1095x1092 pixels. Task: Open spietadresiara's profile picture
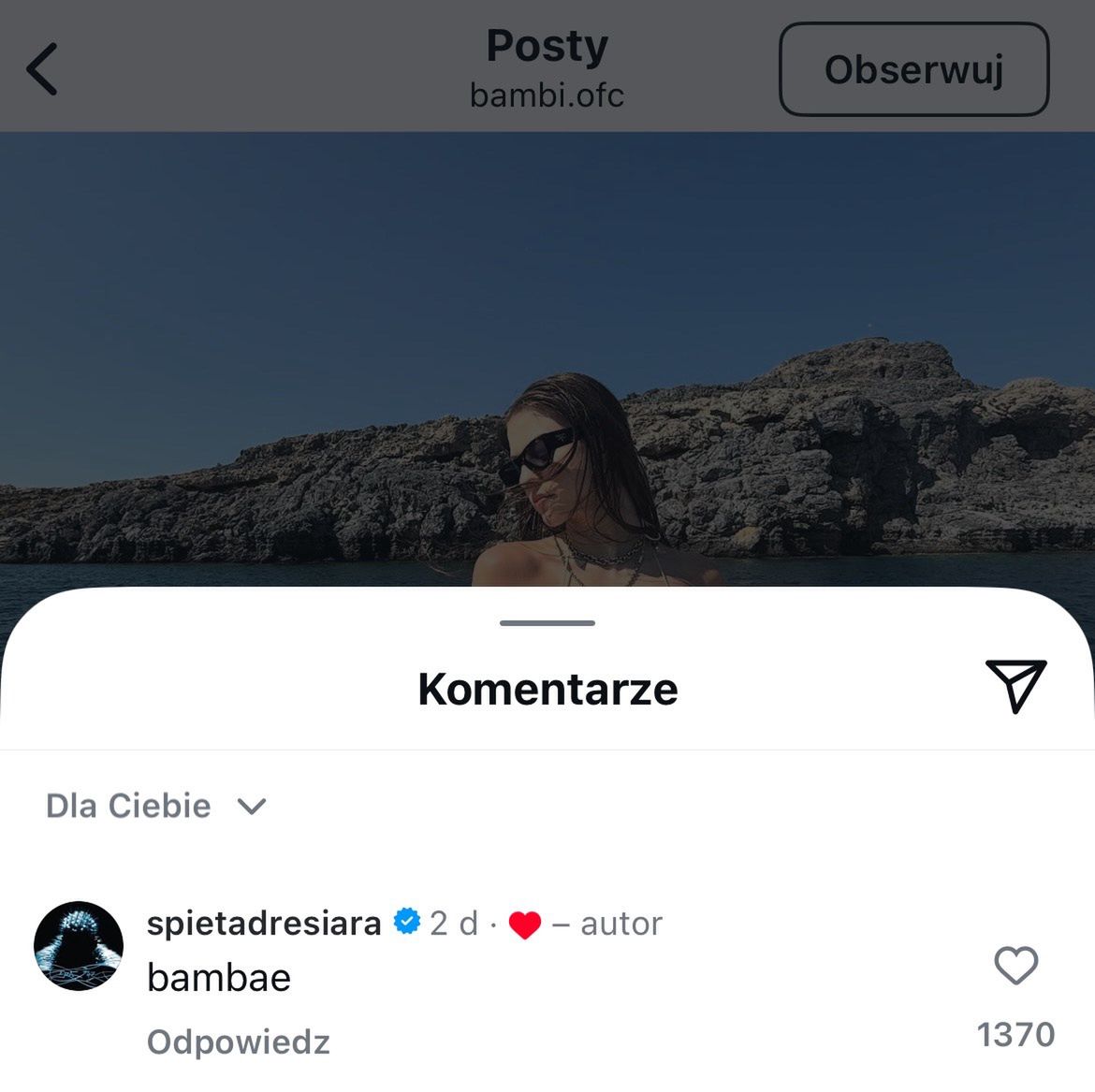tap(79, 946)
